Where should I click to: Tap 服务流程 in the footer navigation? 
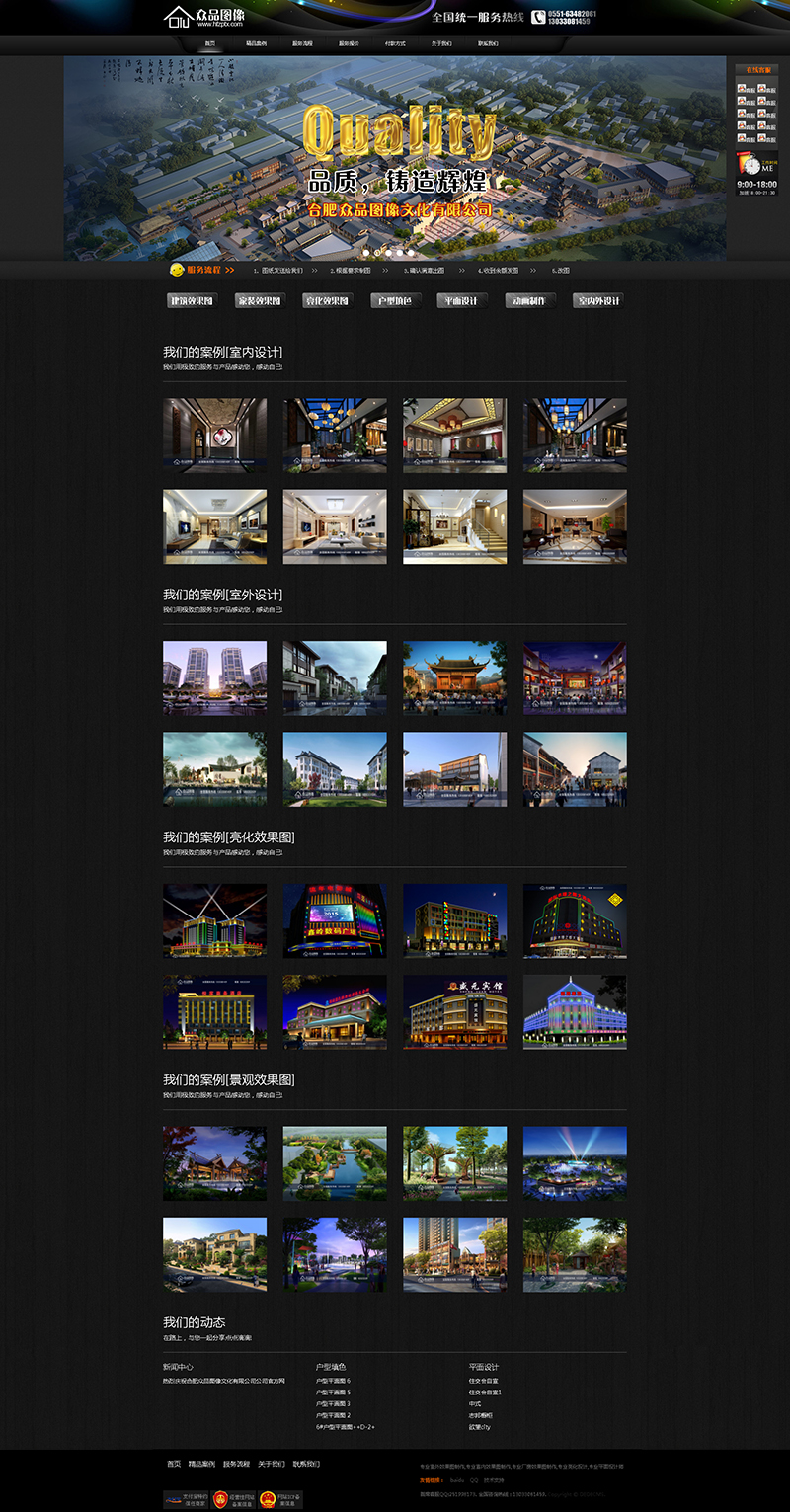236,1464
